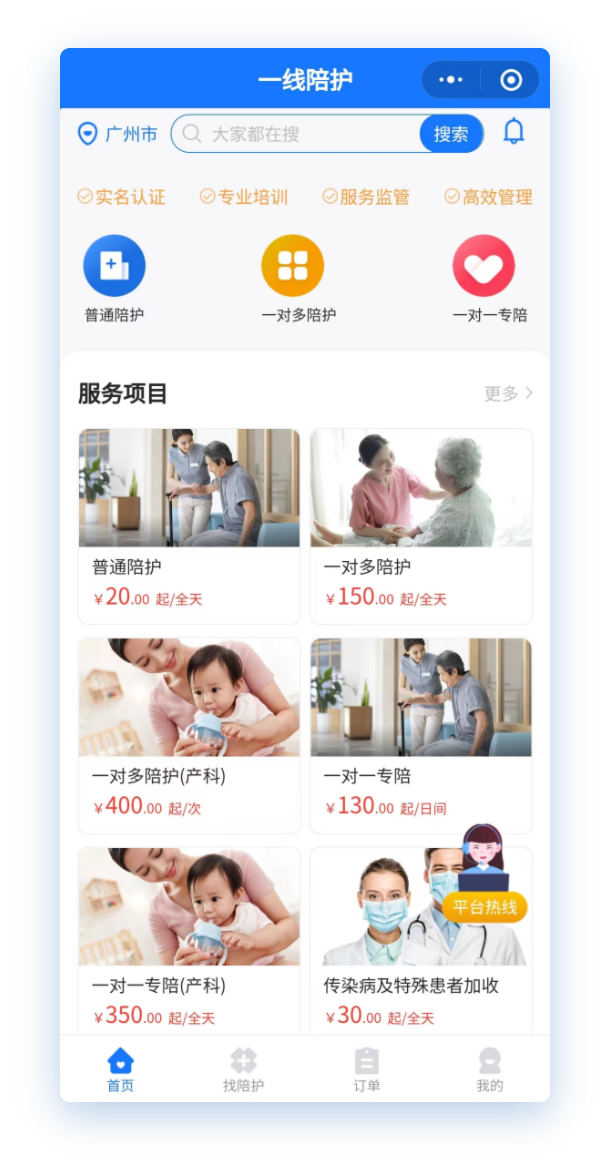View 更多 service items

(508, 394)
